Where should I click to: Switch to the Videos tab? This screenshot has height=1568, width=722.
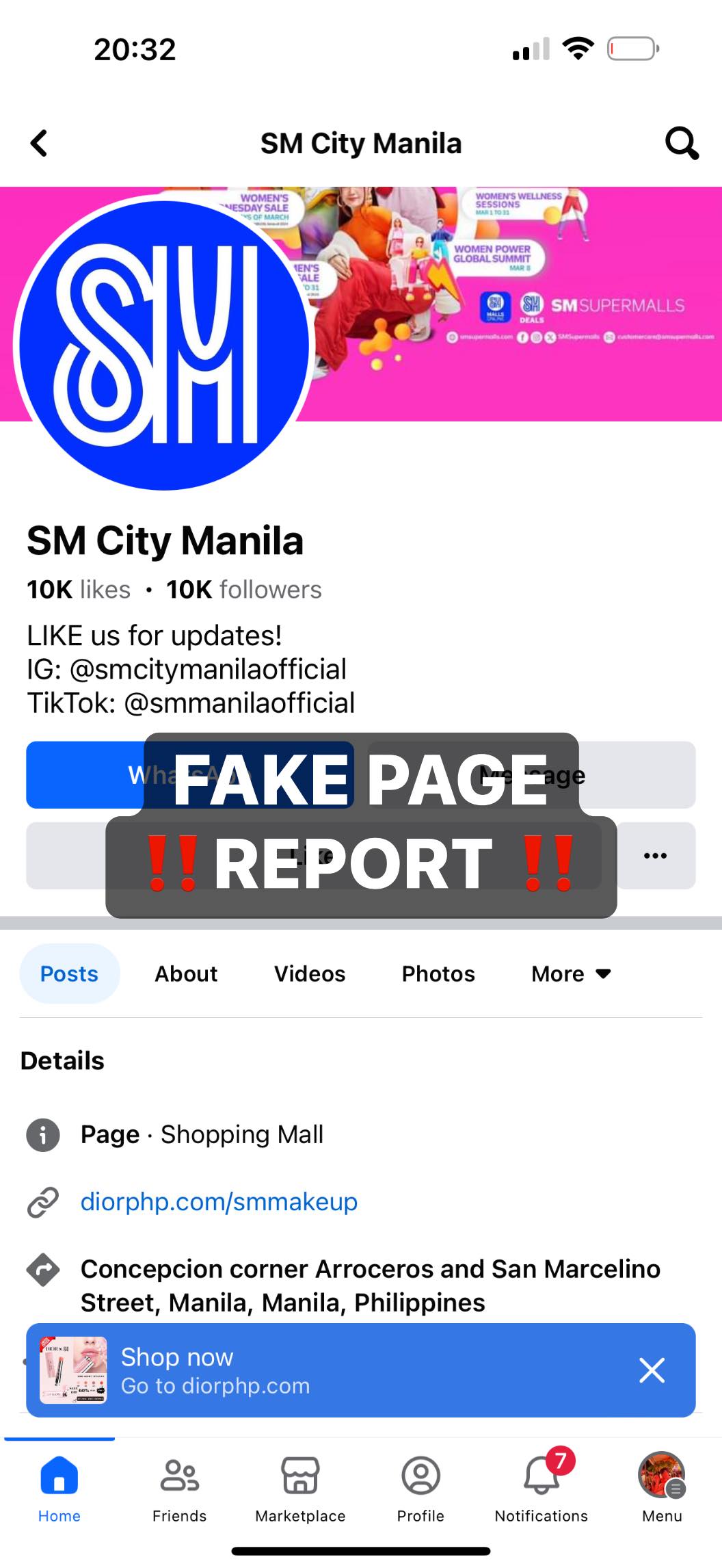(x=310, y=974)
